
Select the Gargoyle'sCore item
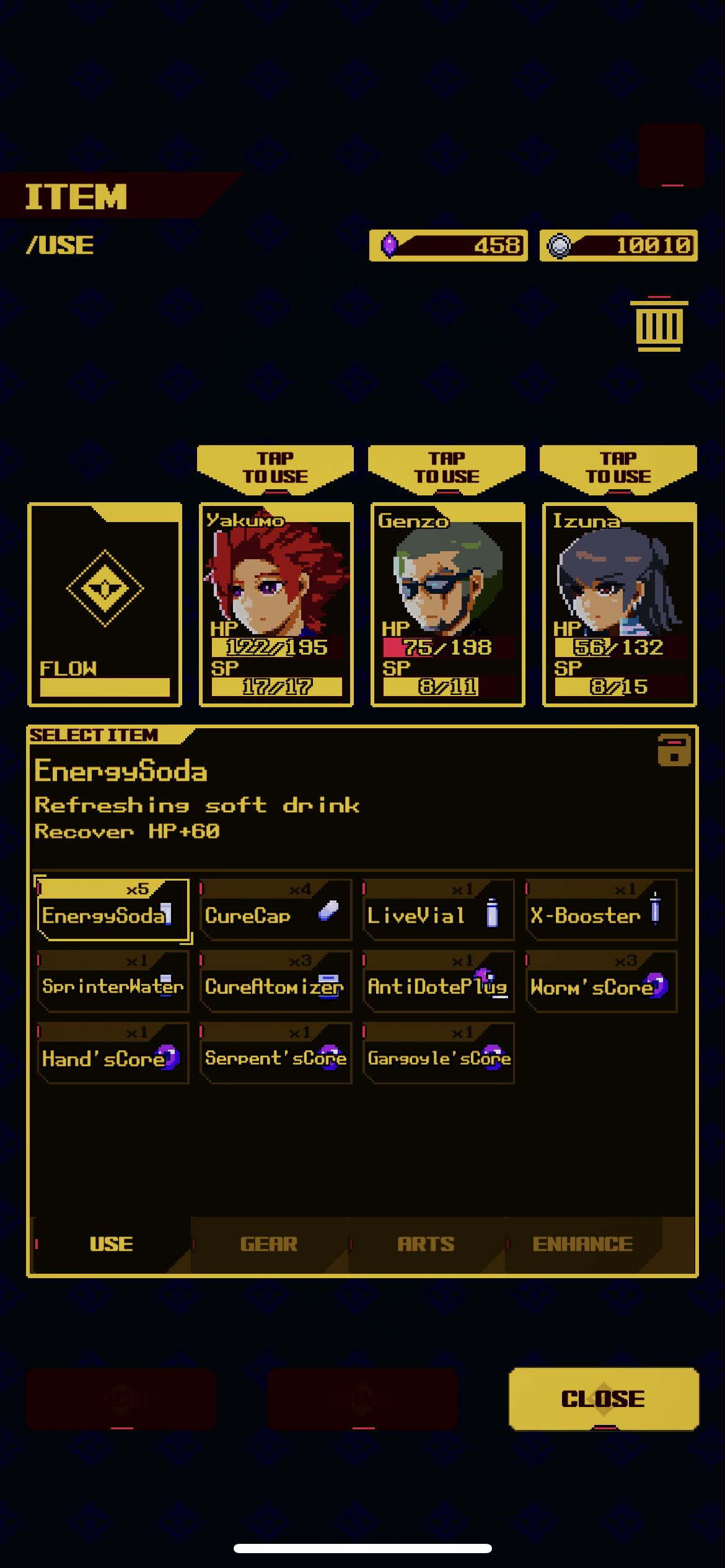438,1054
